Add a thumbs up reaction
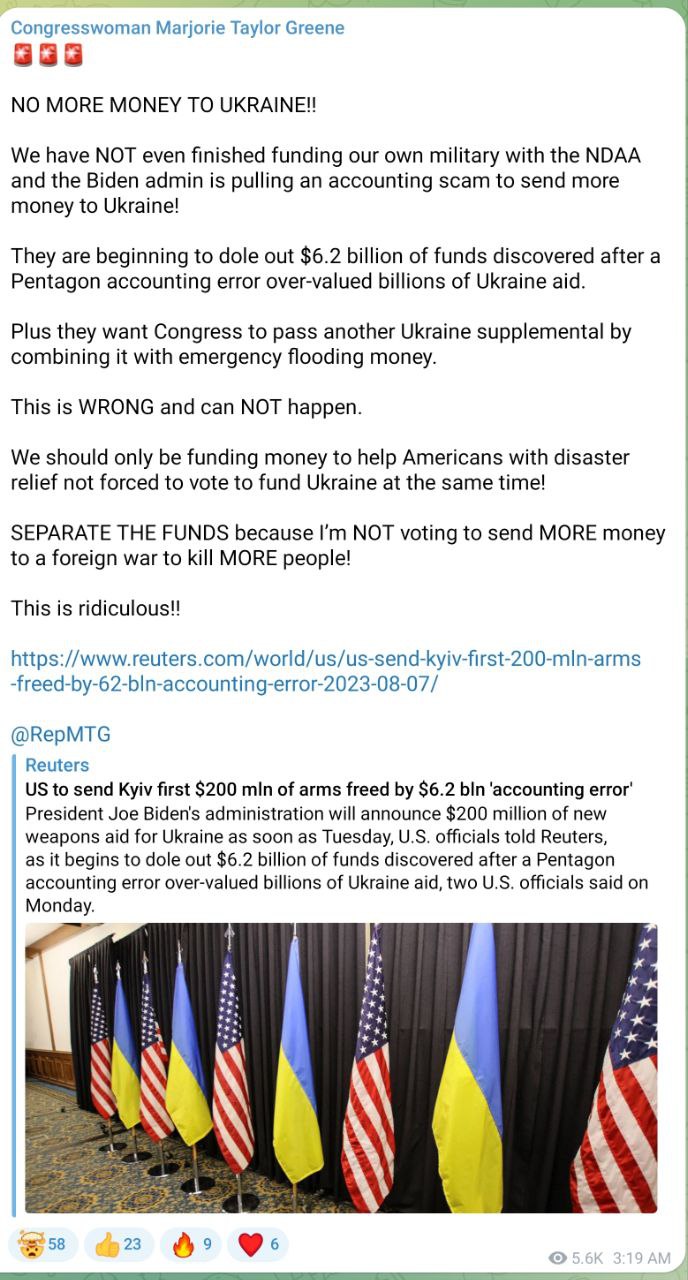Viewport: 688px width, 1280px height. [x=118, y=1244]
